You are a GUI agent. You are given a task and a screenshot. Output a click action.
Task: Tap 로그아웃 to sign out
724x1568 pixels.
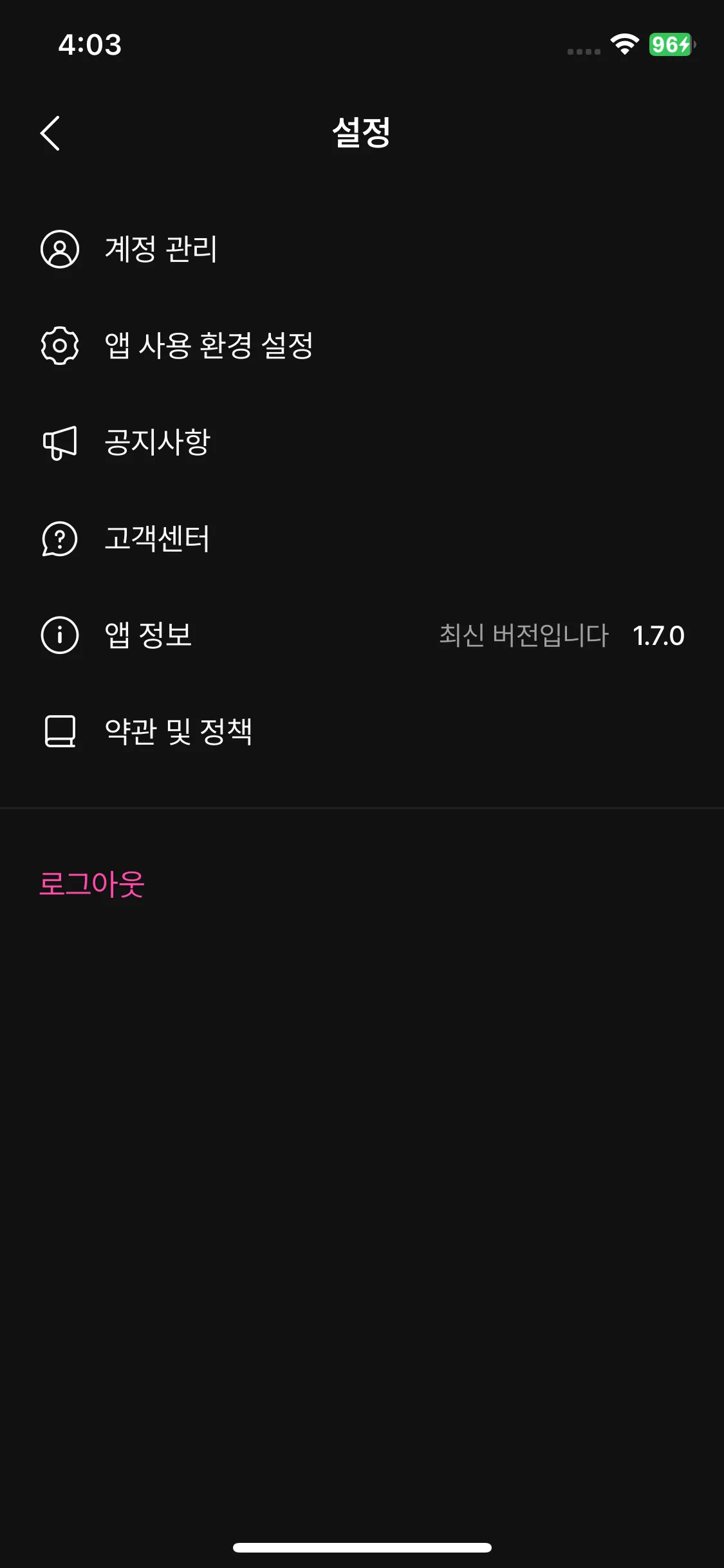(x=92, y=884)
